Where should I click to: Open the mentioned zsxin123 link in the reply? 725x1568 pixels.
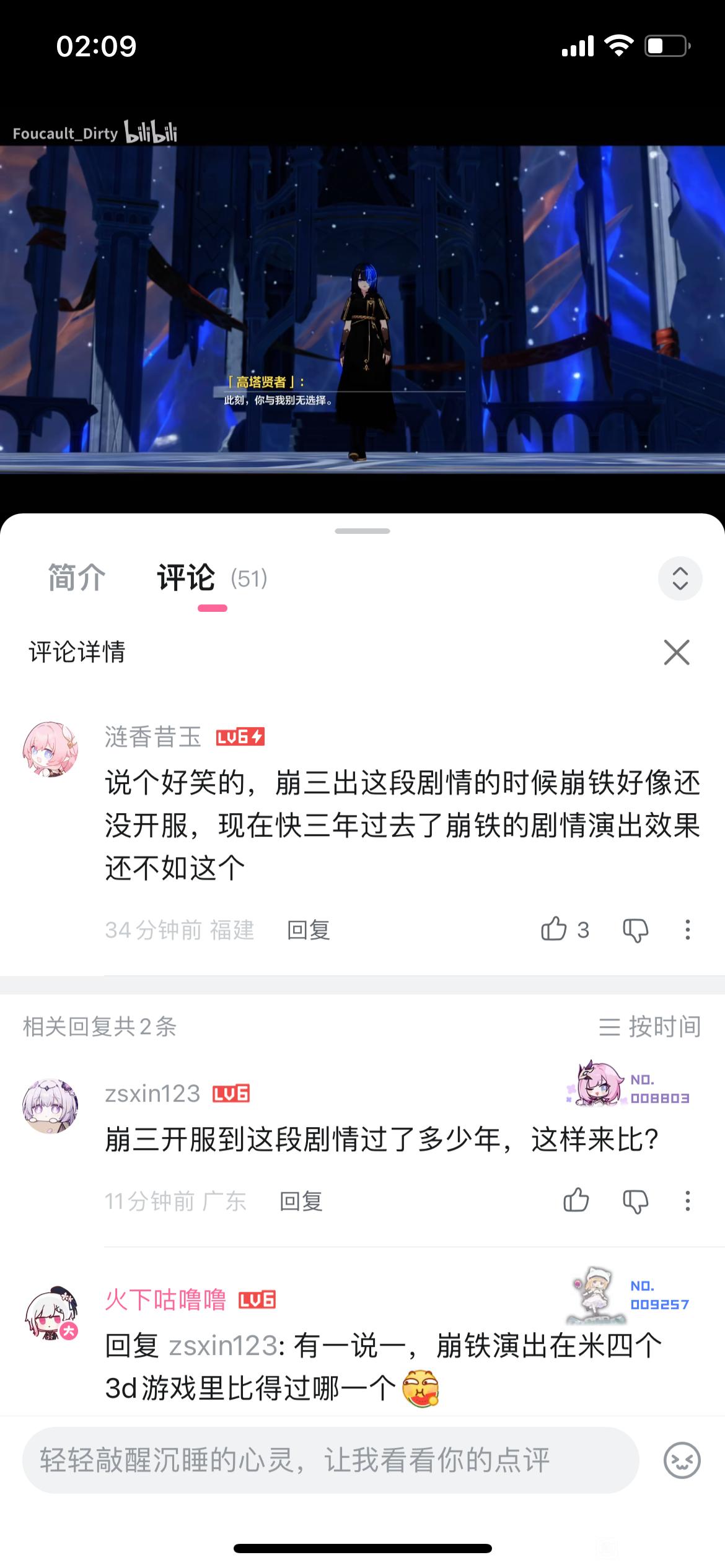[223, 1346]
